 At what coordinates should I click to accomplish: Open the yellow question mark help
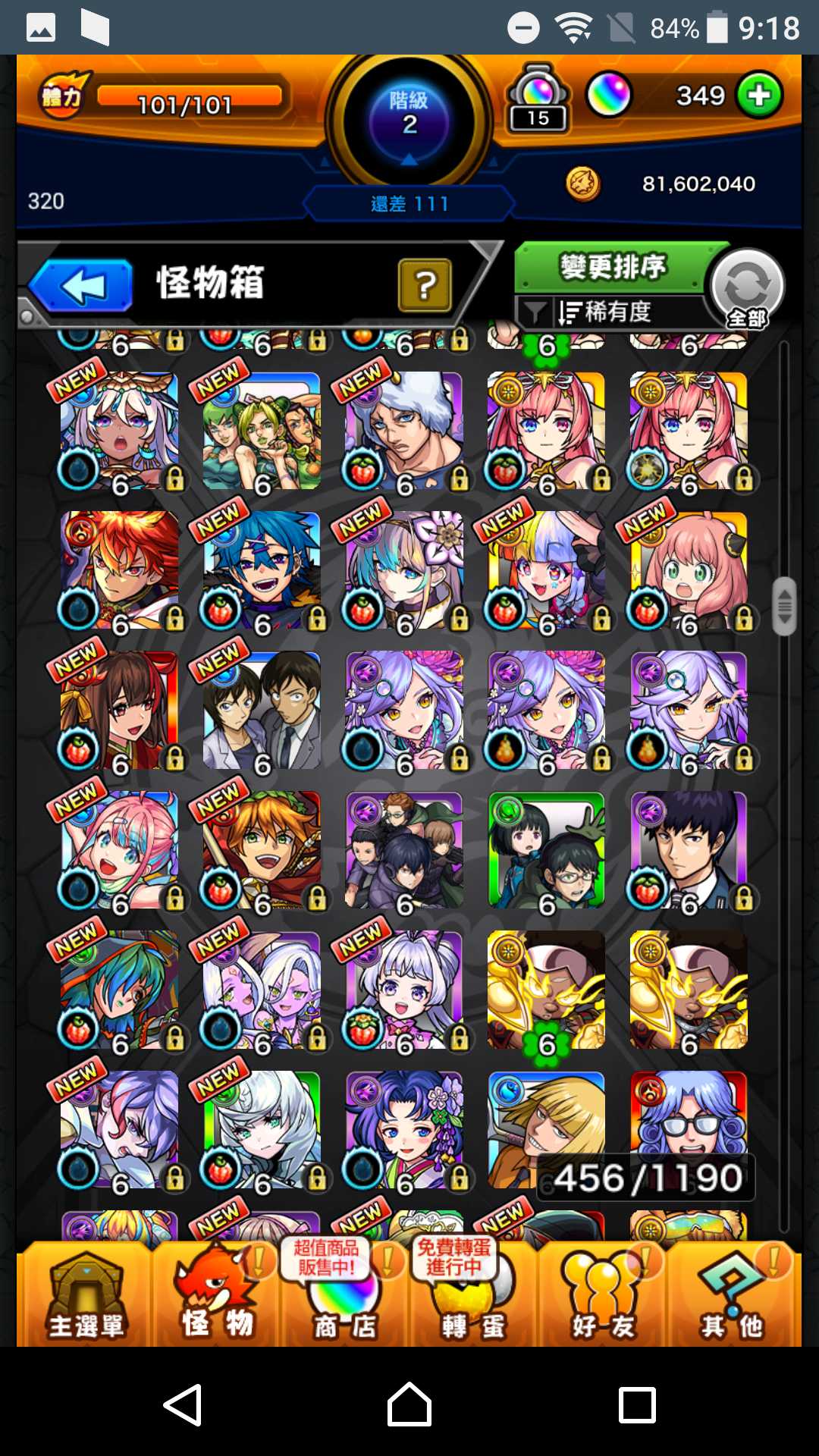425,285
